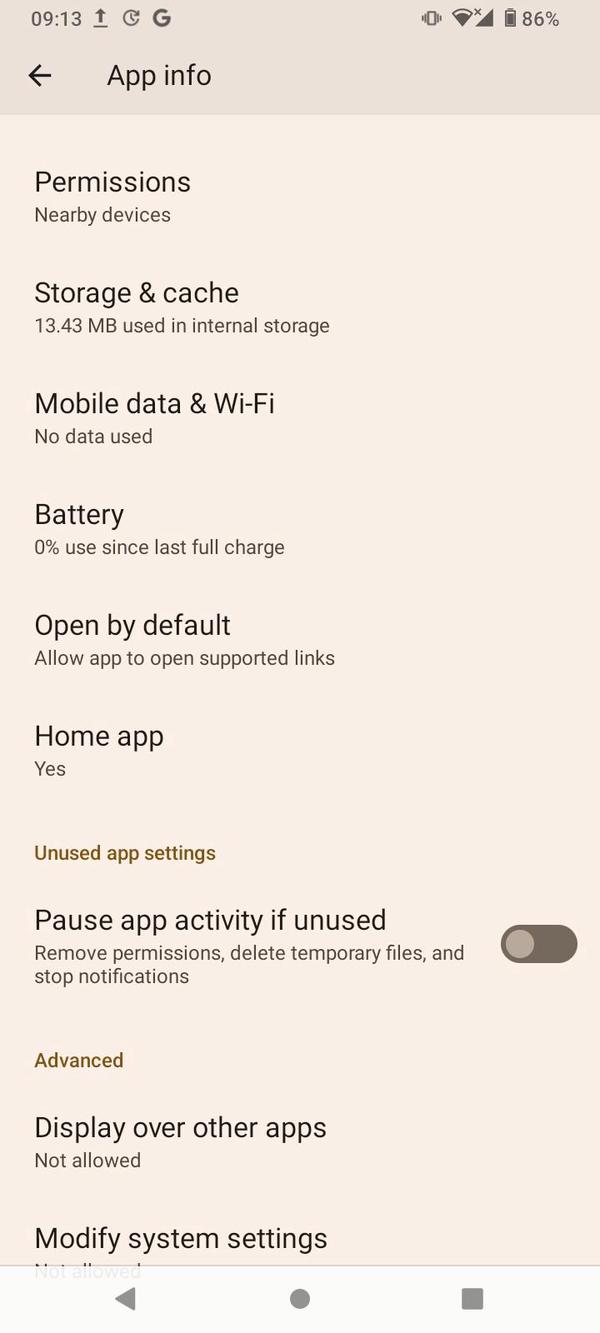Open Display over other apps
This screenshot has width=600, height=1333.
180,1141
